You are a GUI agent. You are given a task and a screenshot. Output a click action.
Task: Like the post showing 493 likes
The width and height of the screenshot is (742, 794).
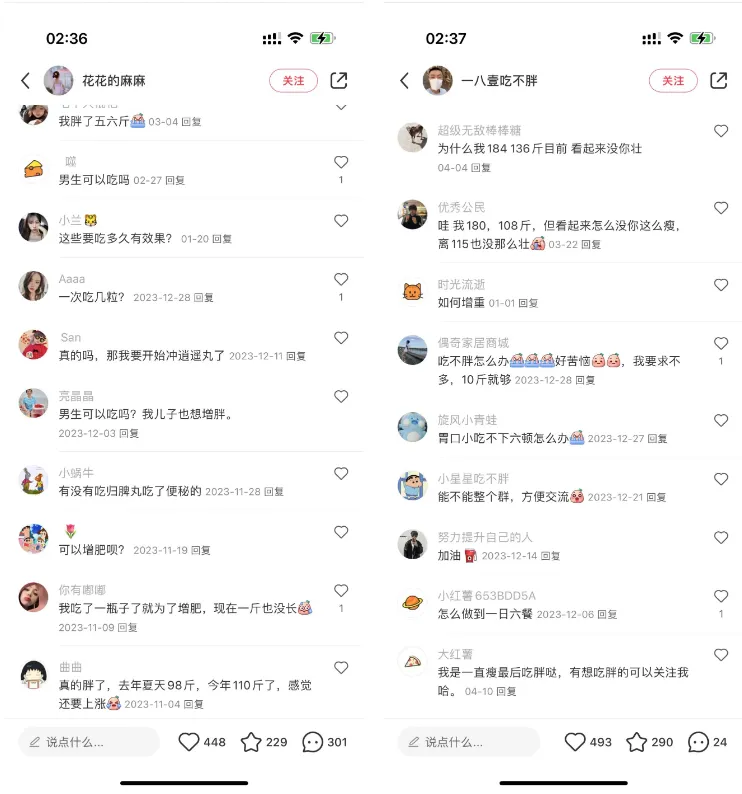(x=575, y=742)
